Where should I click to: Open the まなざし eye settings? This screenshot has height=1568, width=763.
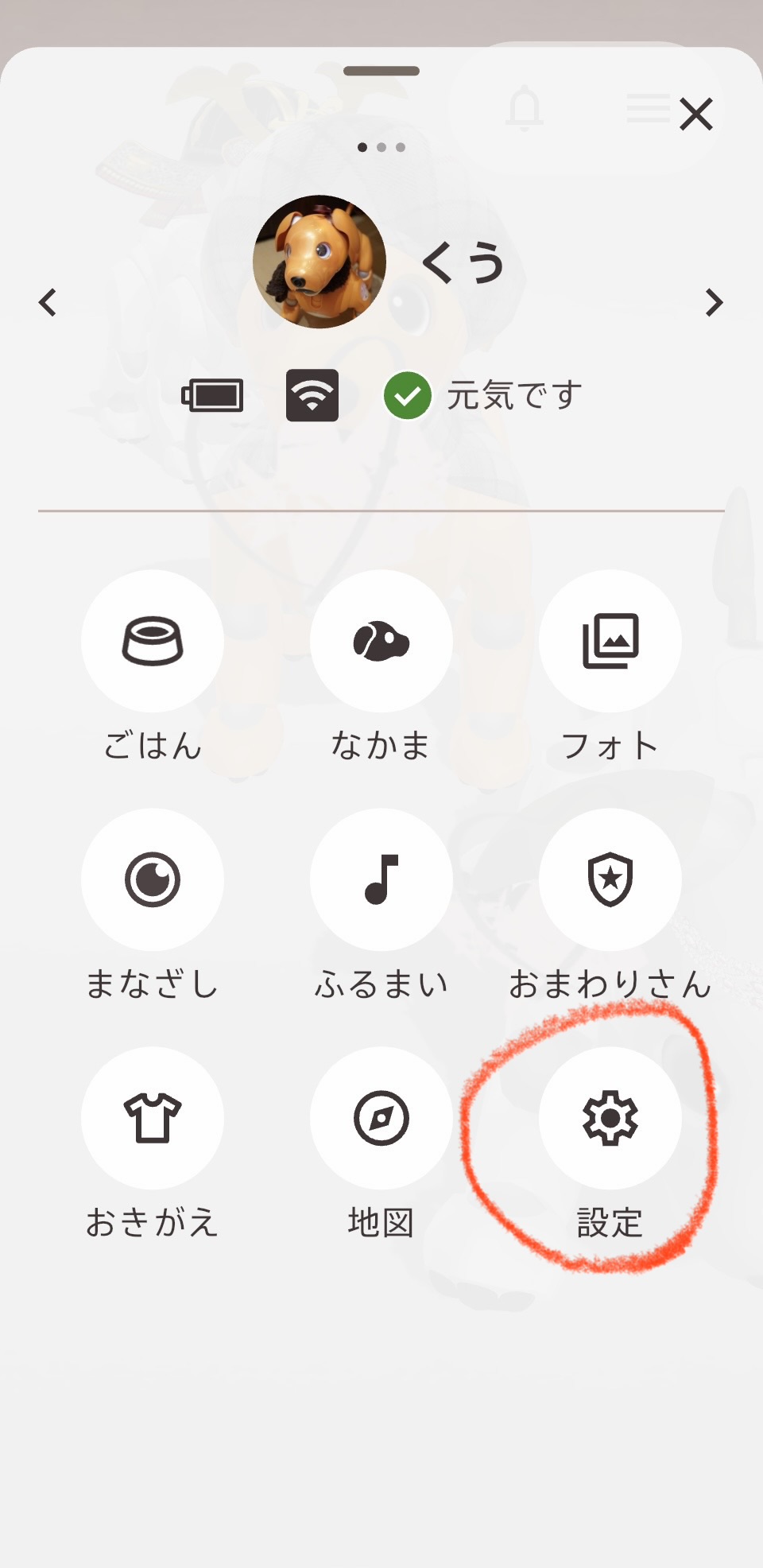pyautogui.click(x=153, y=879)
